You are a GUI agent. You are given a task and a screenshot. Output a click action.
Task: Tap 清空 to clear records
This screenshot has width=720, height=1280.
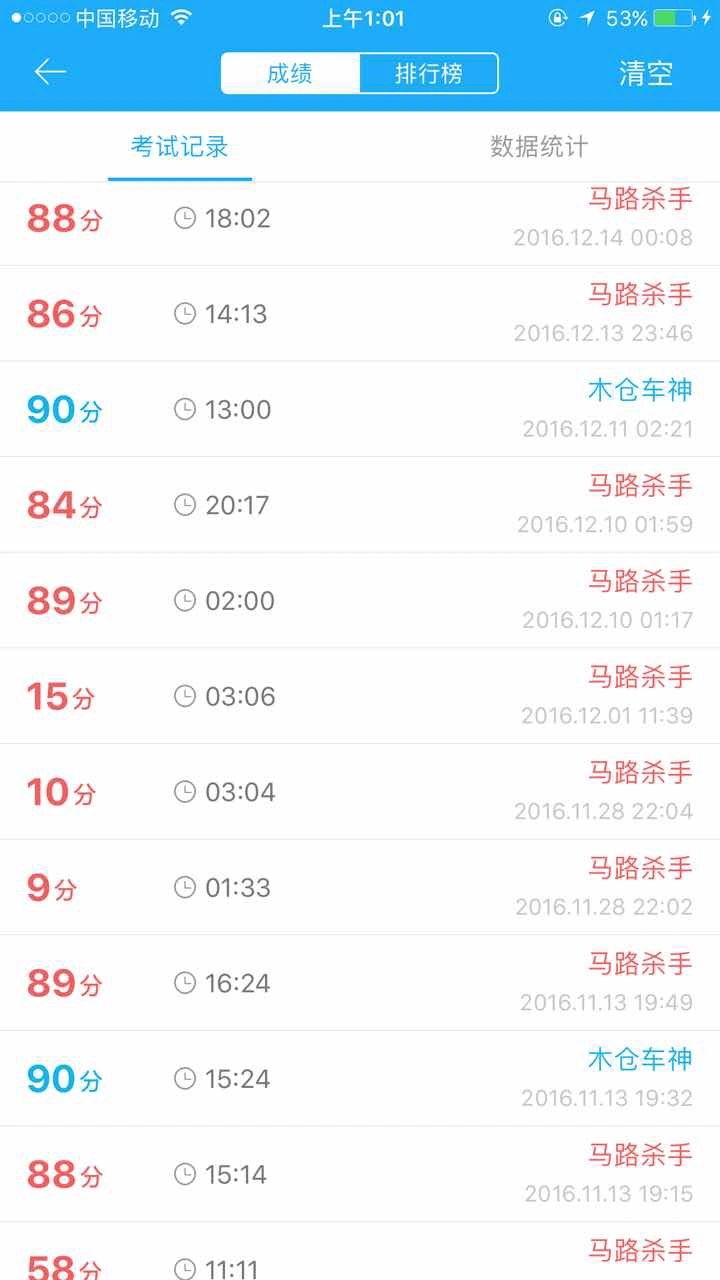click(x=646, y=73)
